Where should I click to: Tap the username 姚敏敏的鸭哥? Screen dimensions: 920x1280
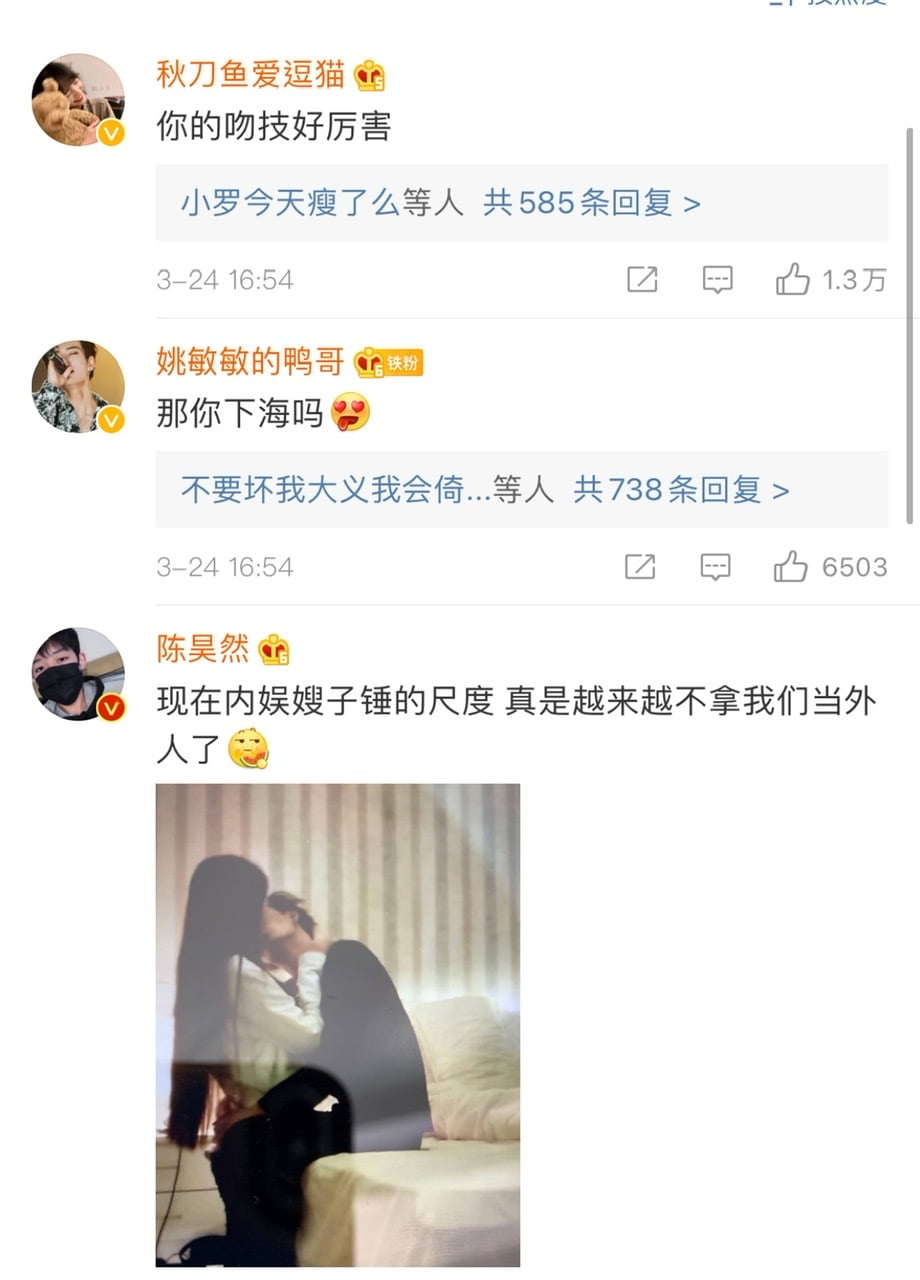click(x=250, y=361)
